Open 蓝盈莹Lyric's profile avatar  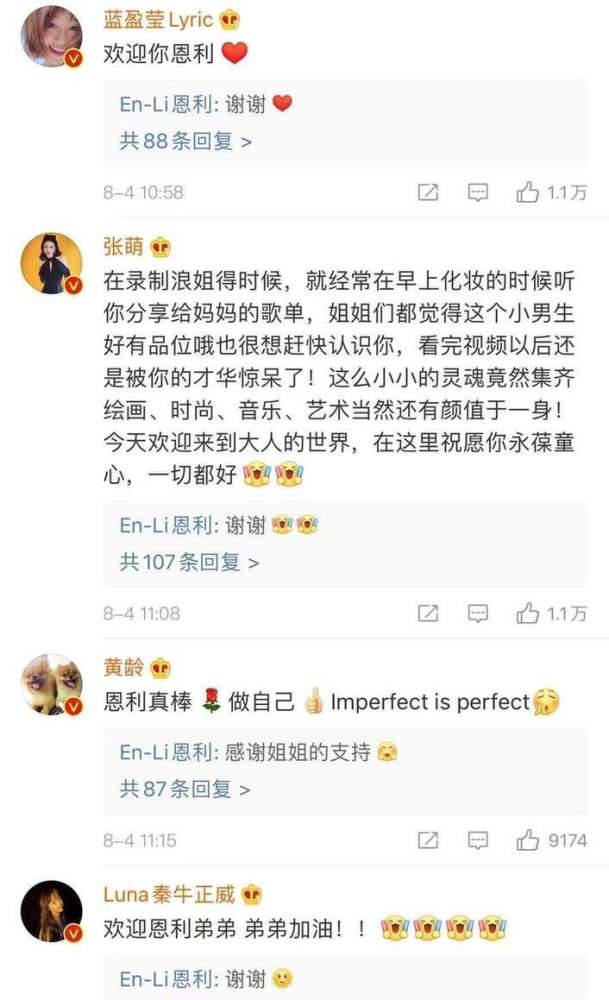[x=52, y=36]
